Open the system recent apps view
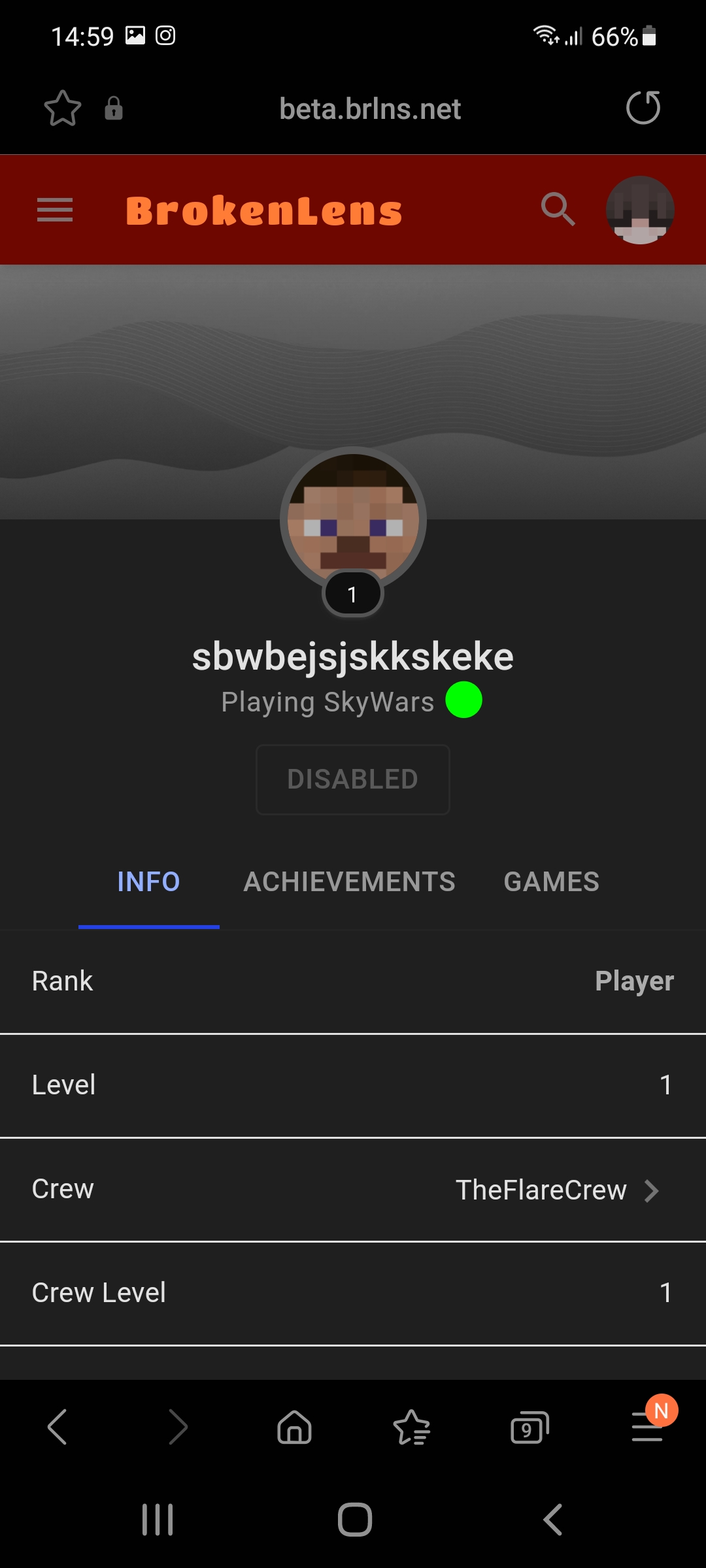 pos(158,1519)
